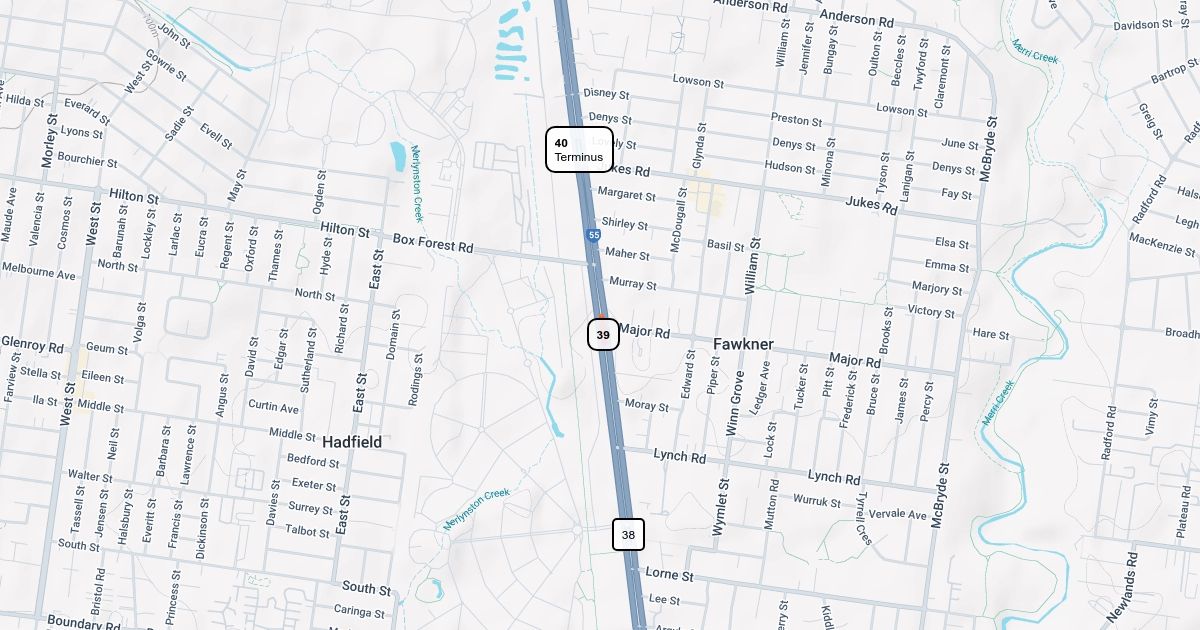Tap stop marker 40 Terminus
The image size is (1200, 630).
[x=579, y=150]
